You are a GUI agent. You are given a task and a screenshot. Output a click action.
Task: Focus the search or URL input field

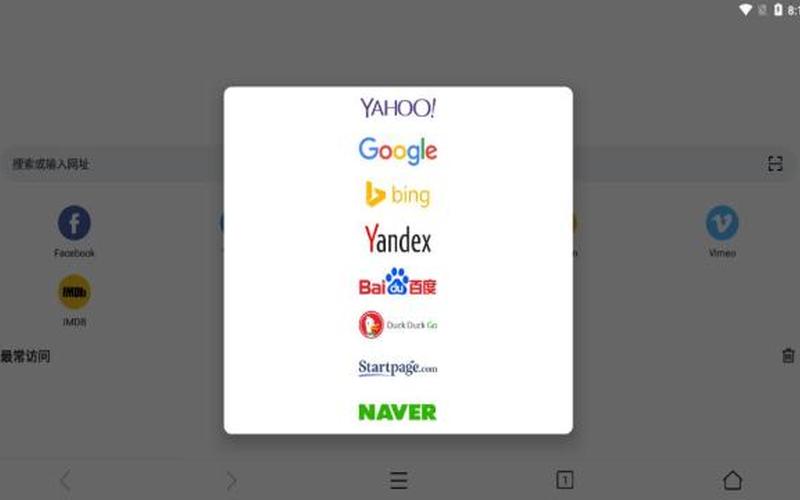110,164
